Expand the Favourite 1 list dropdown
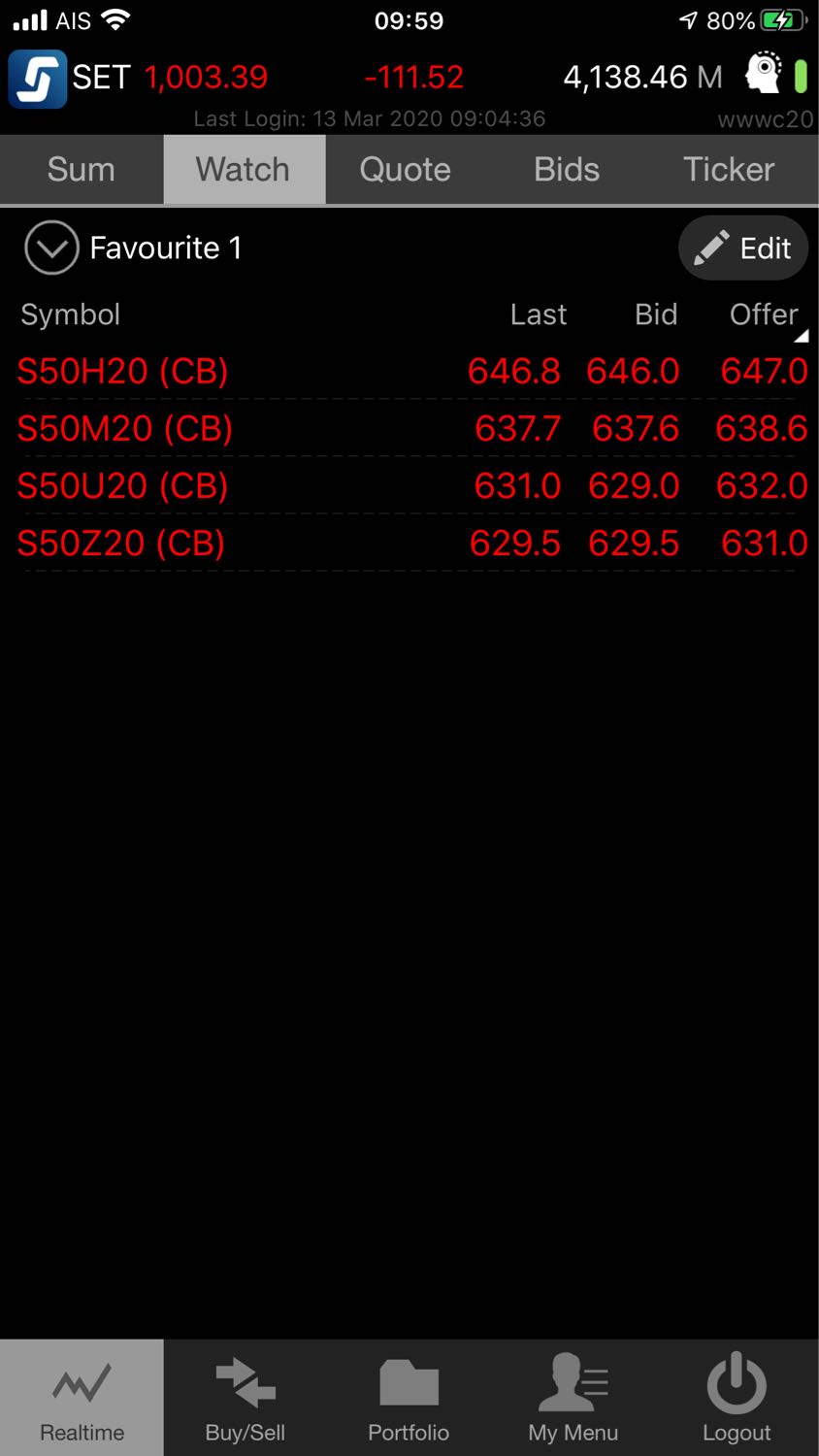Image resolution: width=819 pixels, height=1456 pixels. click(51, 248)
